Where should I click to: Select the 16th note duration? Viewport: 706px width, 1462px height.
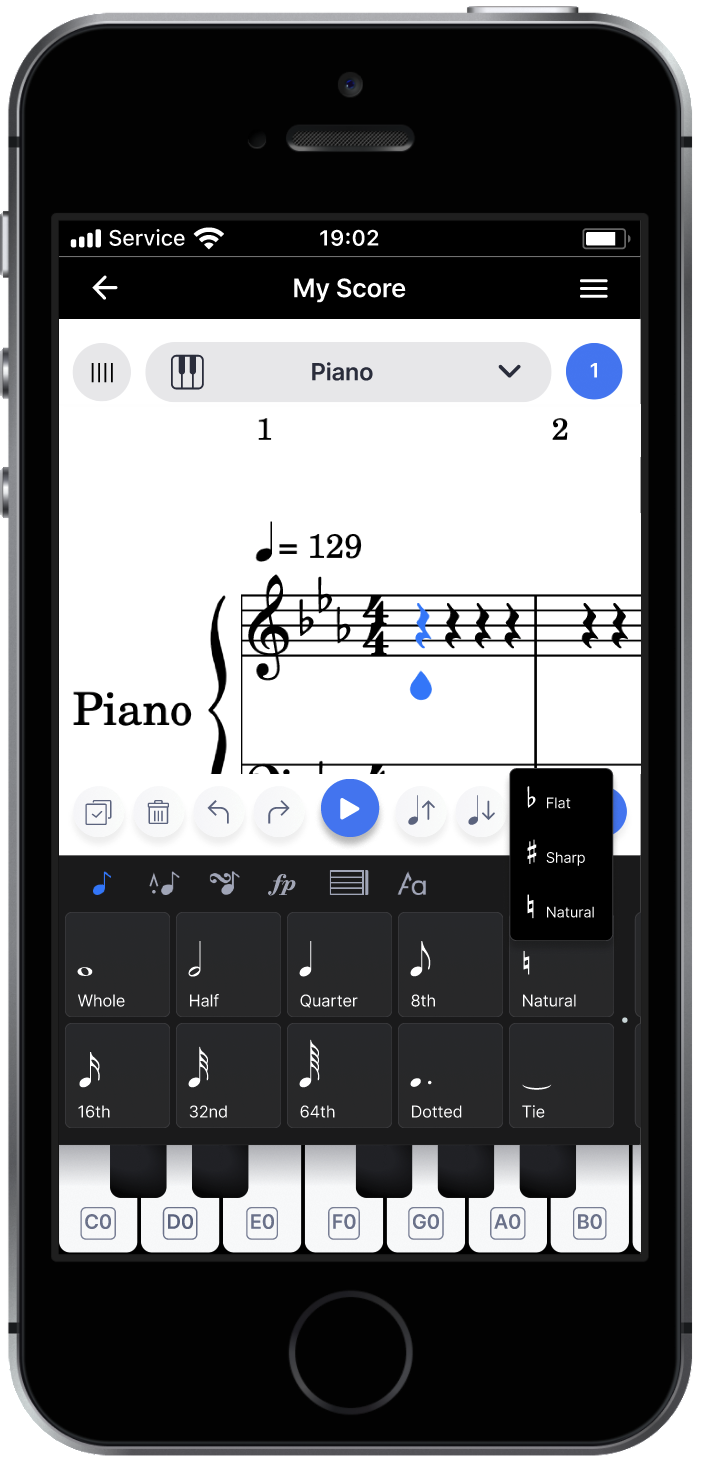(x=117, y=1075)
